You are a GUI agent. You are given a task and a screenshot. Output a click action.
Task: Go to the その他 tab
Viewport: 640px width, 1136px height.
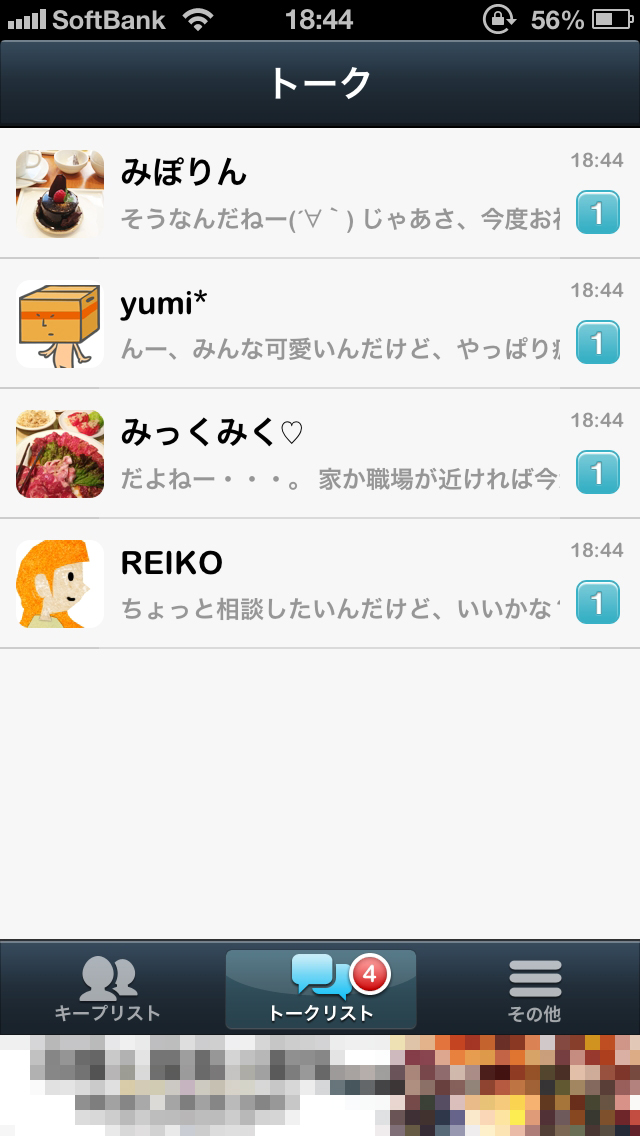(534, 989)
